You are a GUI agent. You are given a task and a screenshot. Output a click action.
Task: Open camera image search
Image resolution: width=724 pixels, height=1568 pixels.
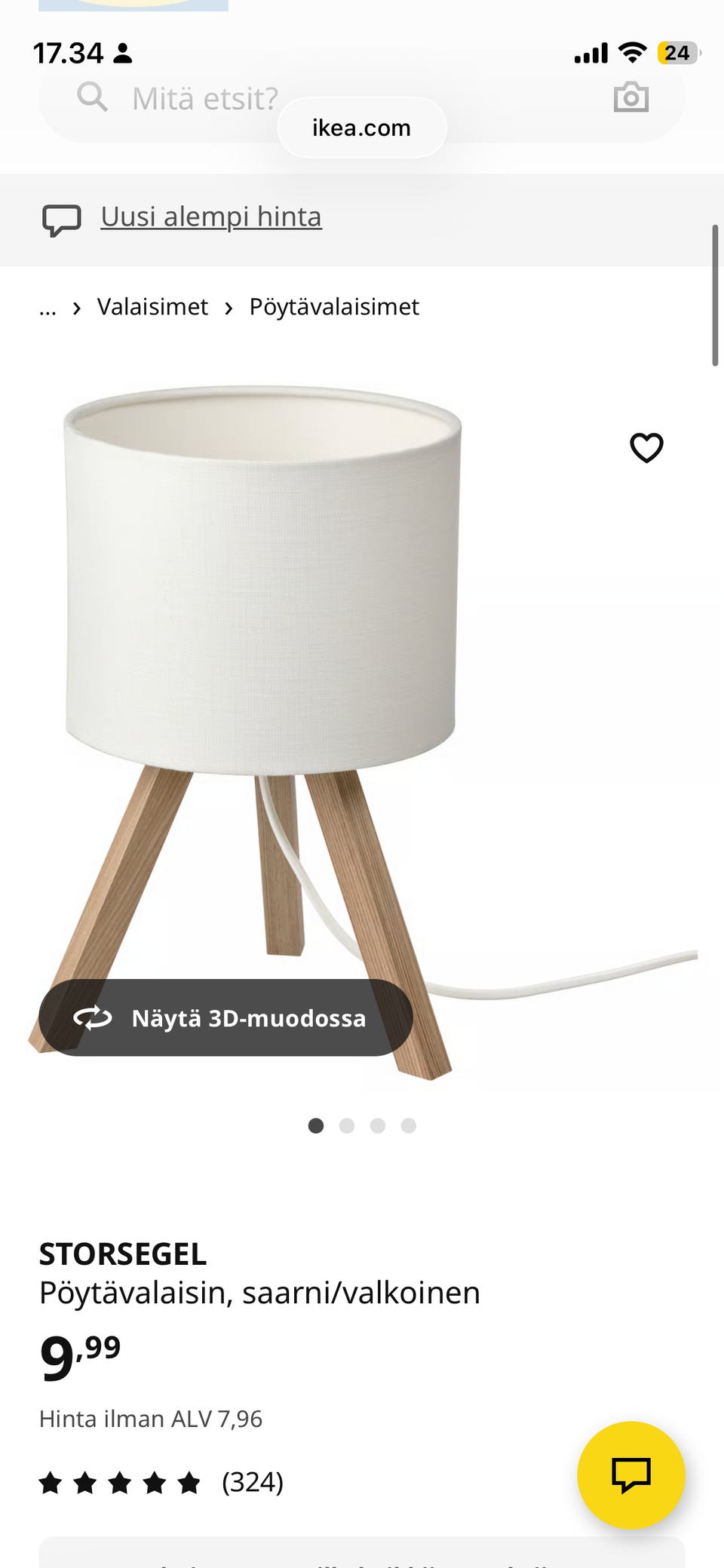630,97
